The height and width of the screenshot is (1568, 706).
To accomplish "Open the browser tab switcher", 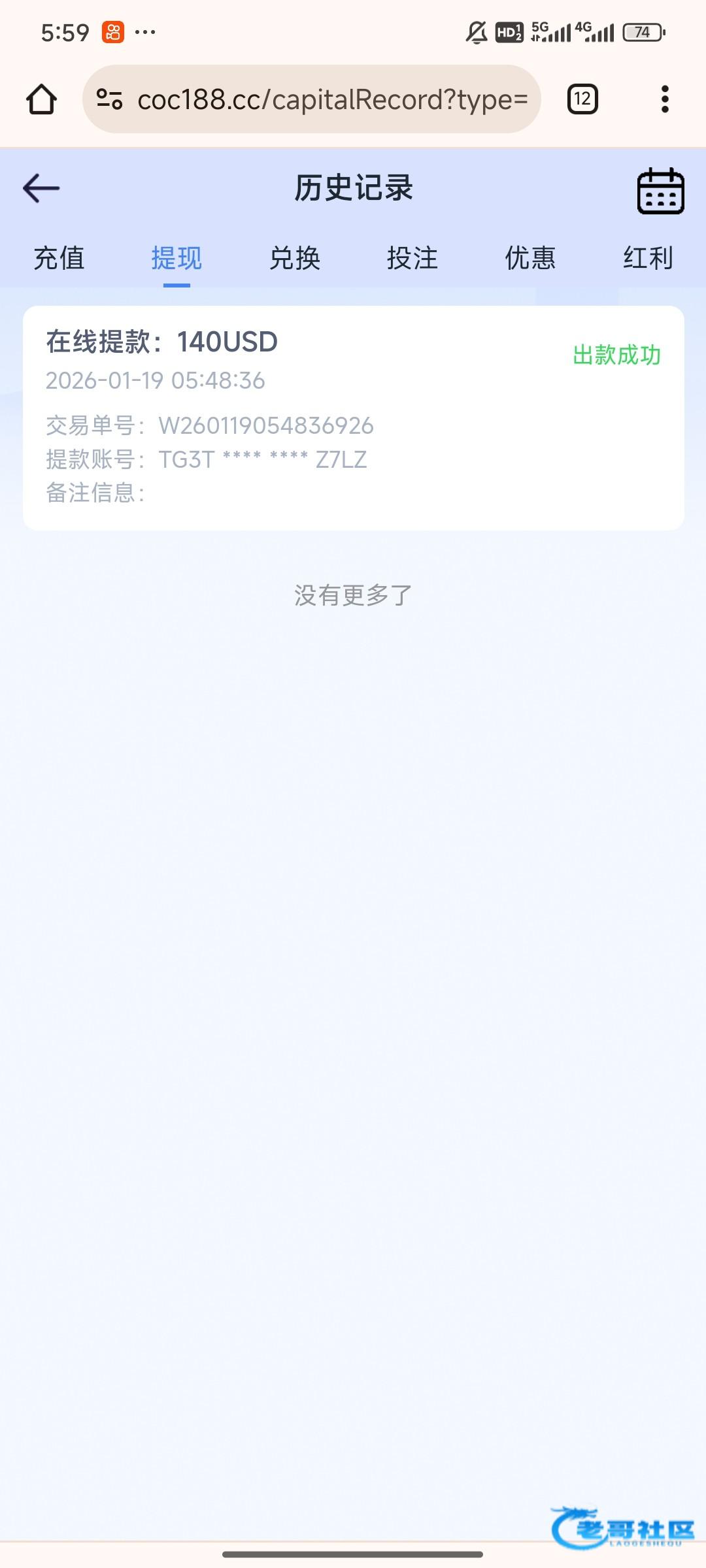I will 582,99.
